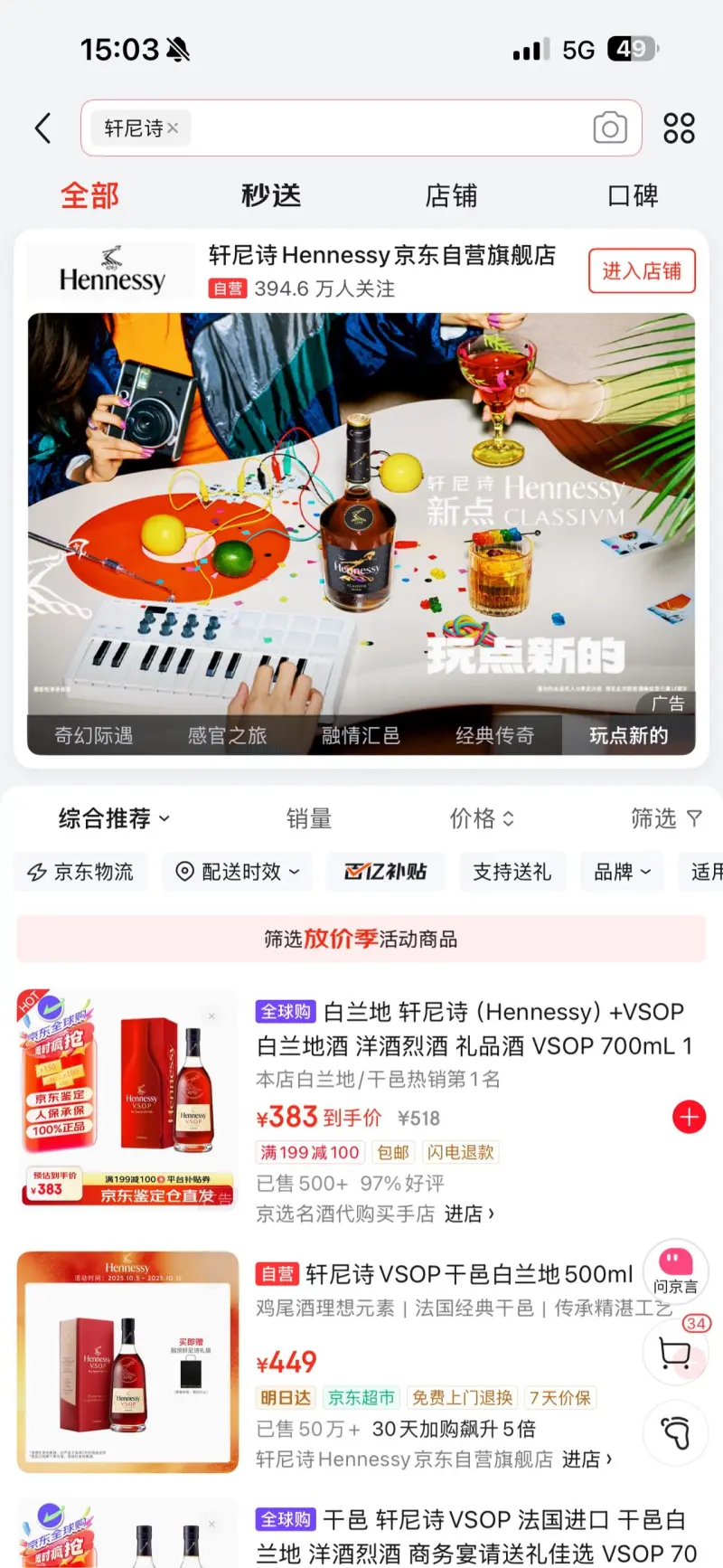Open the 筛选 filter panel
Viewport: 723px width, 1568px height.
click(665, 818)
